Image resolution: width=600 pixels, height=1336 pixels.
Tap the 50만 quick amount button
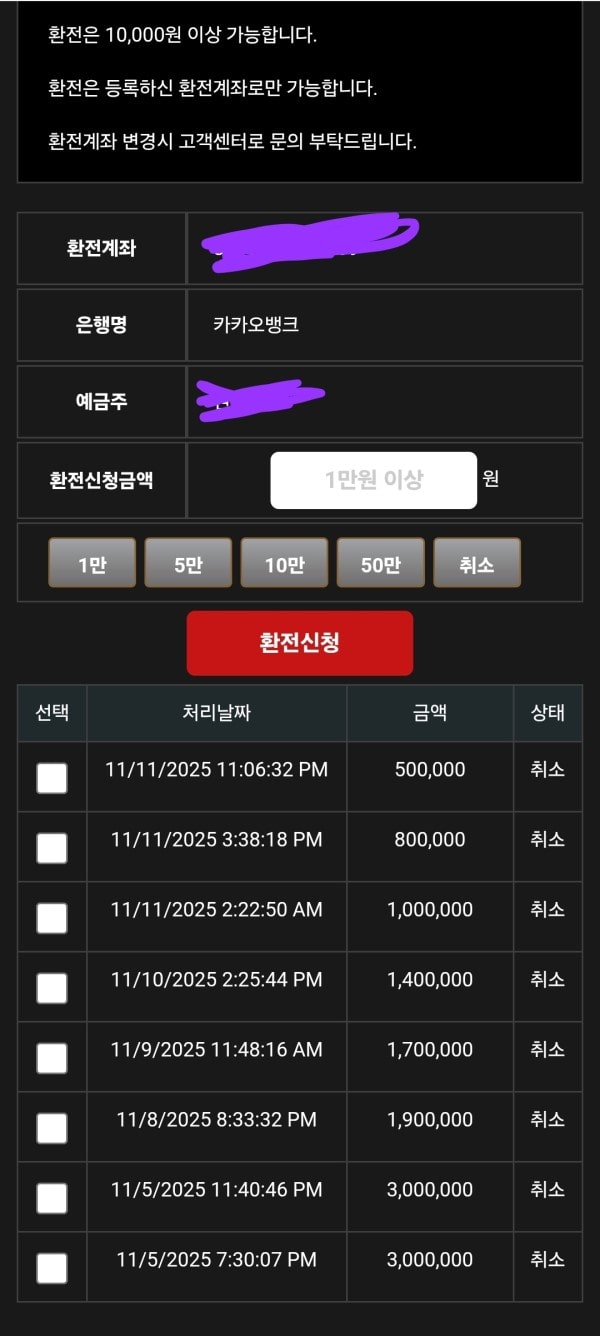tap(380, 563)
